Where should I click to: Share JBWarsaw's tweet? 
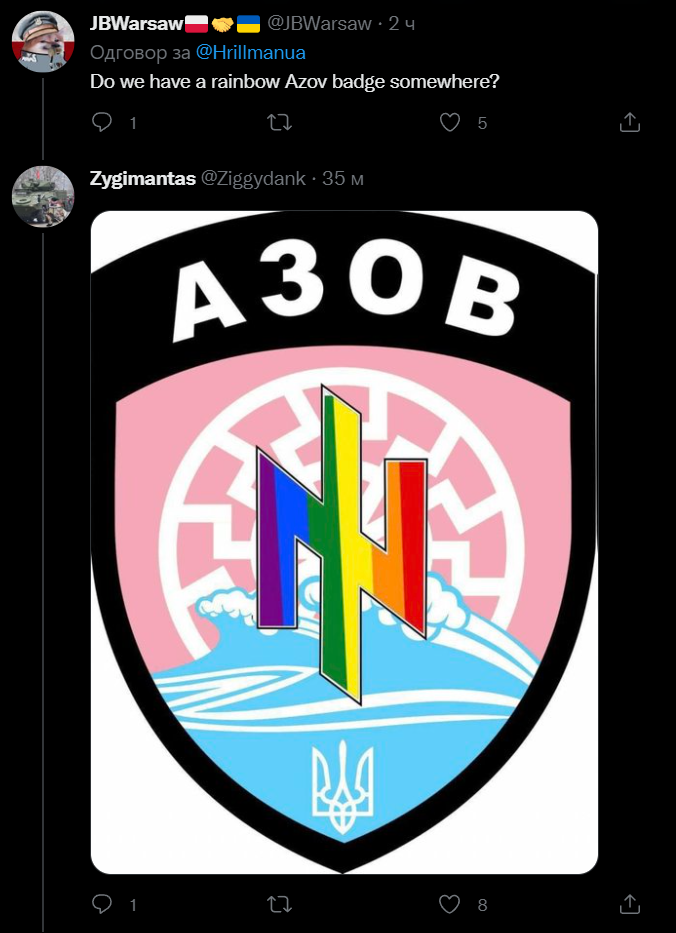[x=629, y=122]
